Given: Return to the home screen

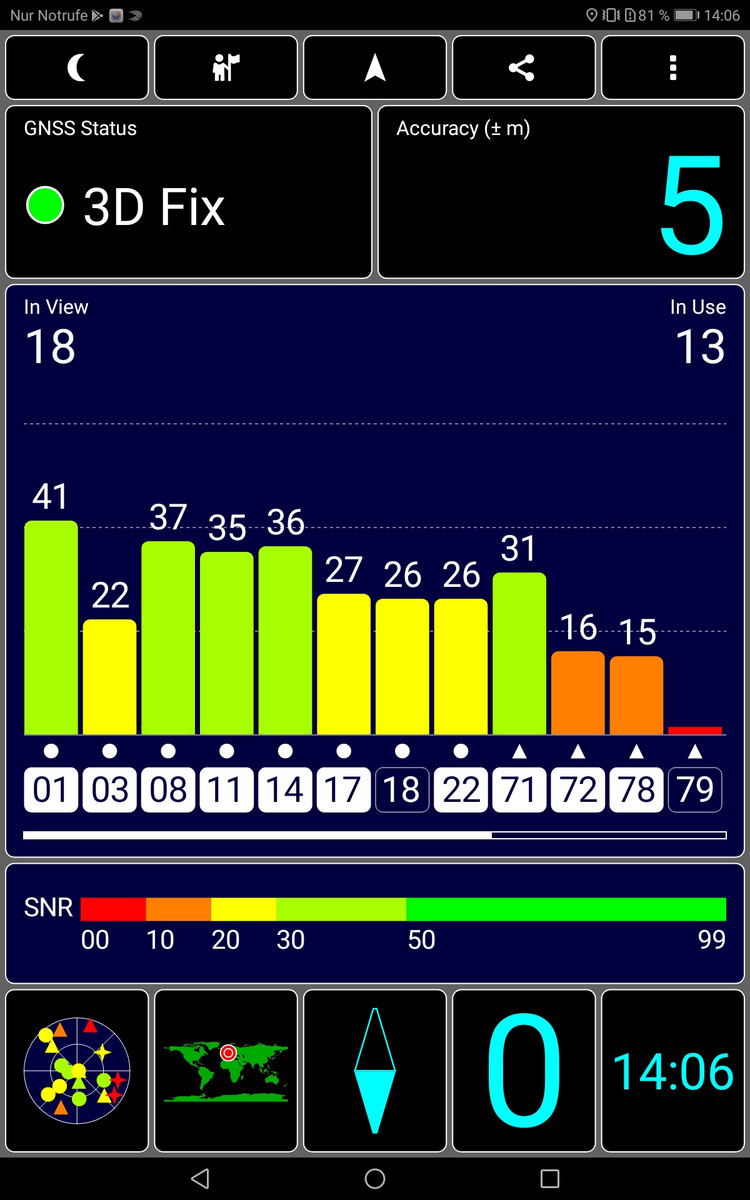Looking at the screenshot, I should [x=375, y=1178].
